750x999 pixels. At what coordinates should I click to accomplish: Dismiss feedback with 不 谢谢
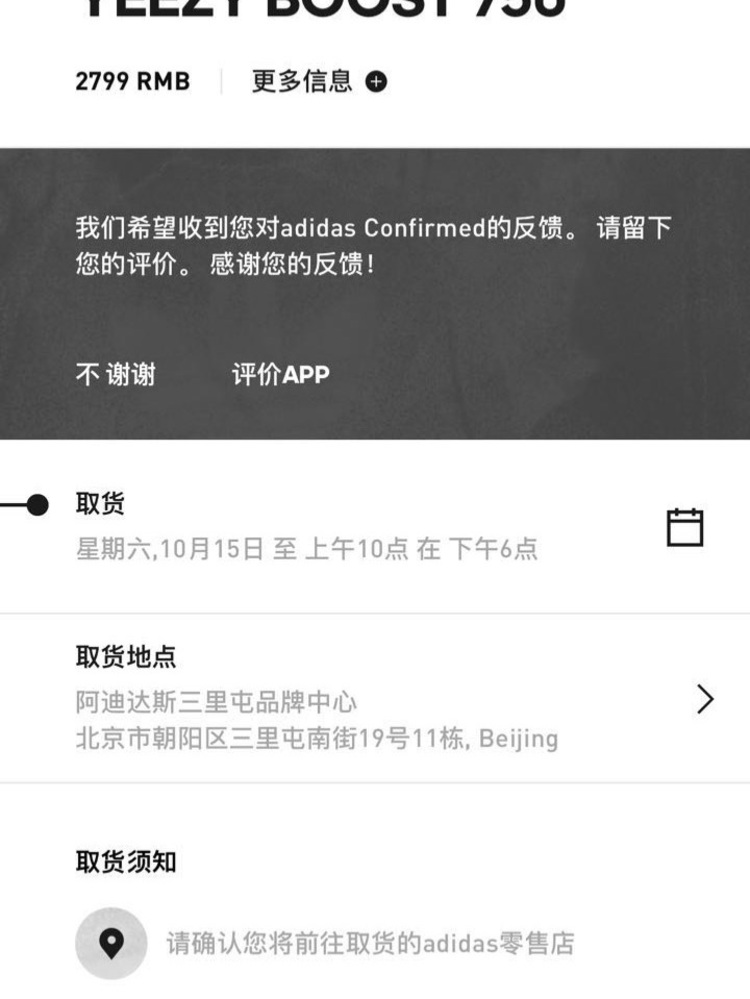[x=116, y=374]
